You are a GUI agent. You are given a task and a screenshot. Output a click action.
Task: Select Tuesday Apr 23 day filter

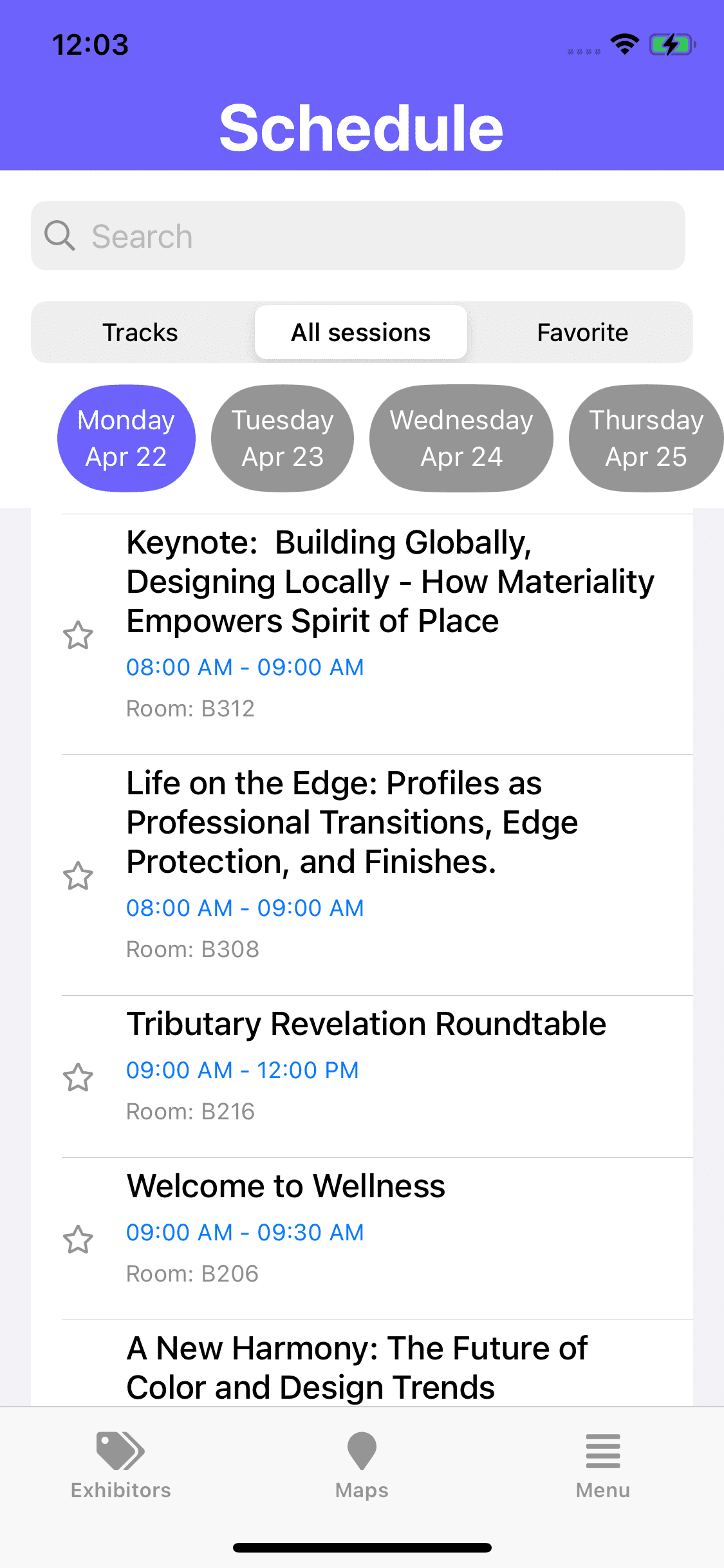click(282, 438)
